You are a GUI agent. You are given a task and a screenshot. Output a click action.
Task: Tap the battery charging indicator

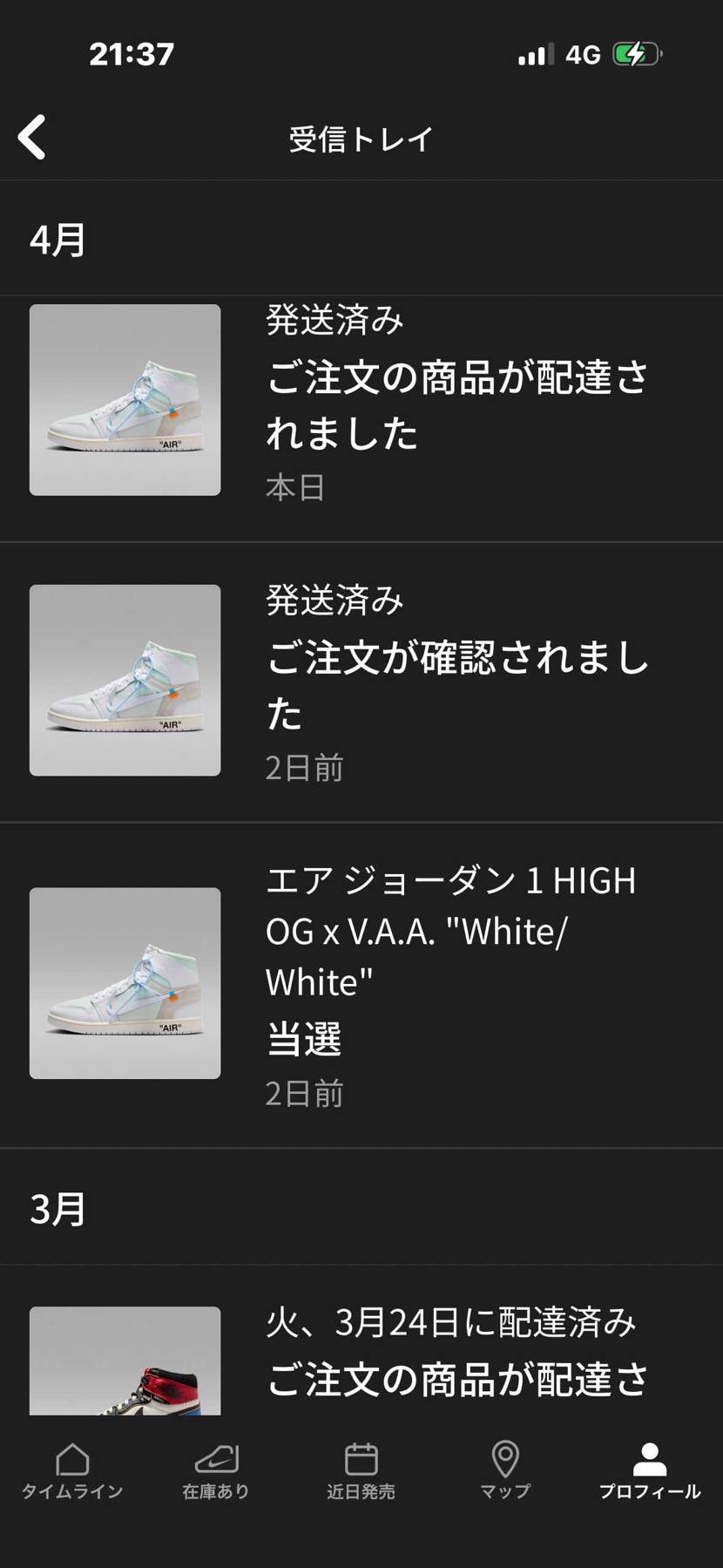click(x=632, y=54)
